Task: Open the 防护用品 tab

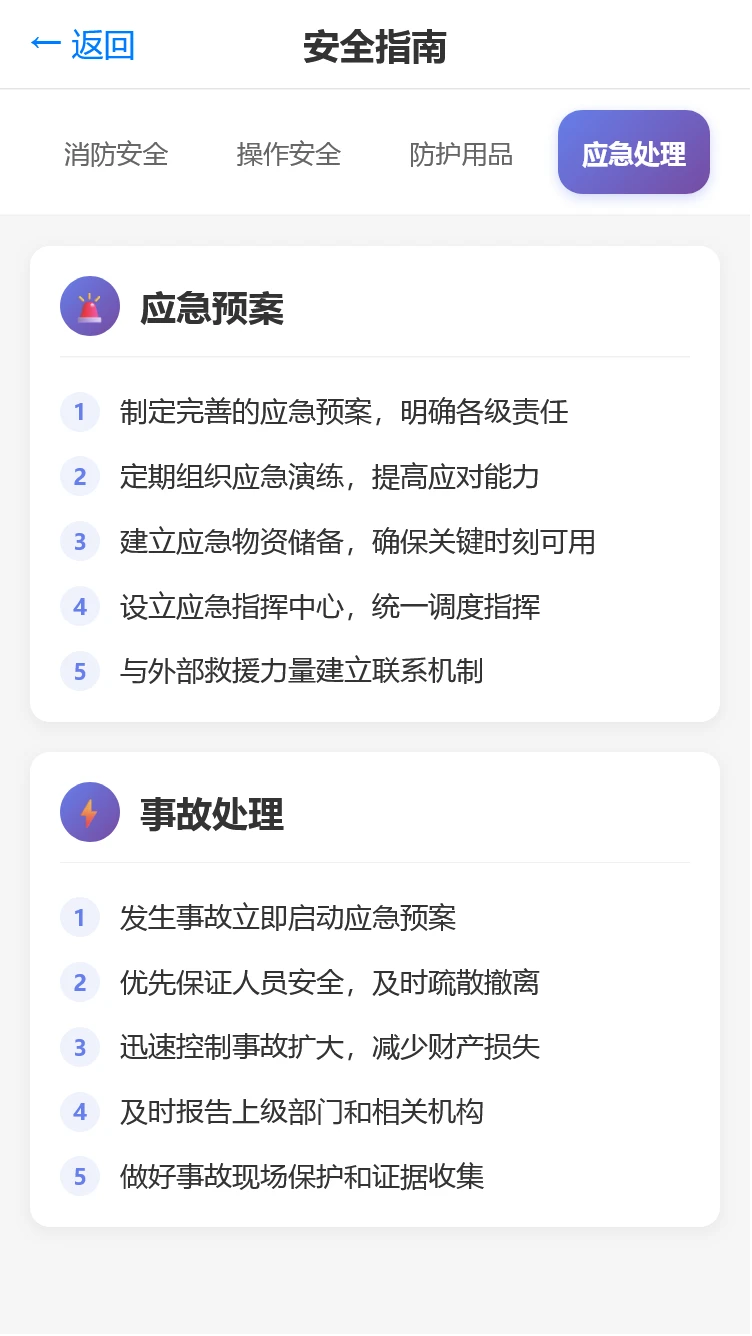Action: 461,154
